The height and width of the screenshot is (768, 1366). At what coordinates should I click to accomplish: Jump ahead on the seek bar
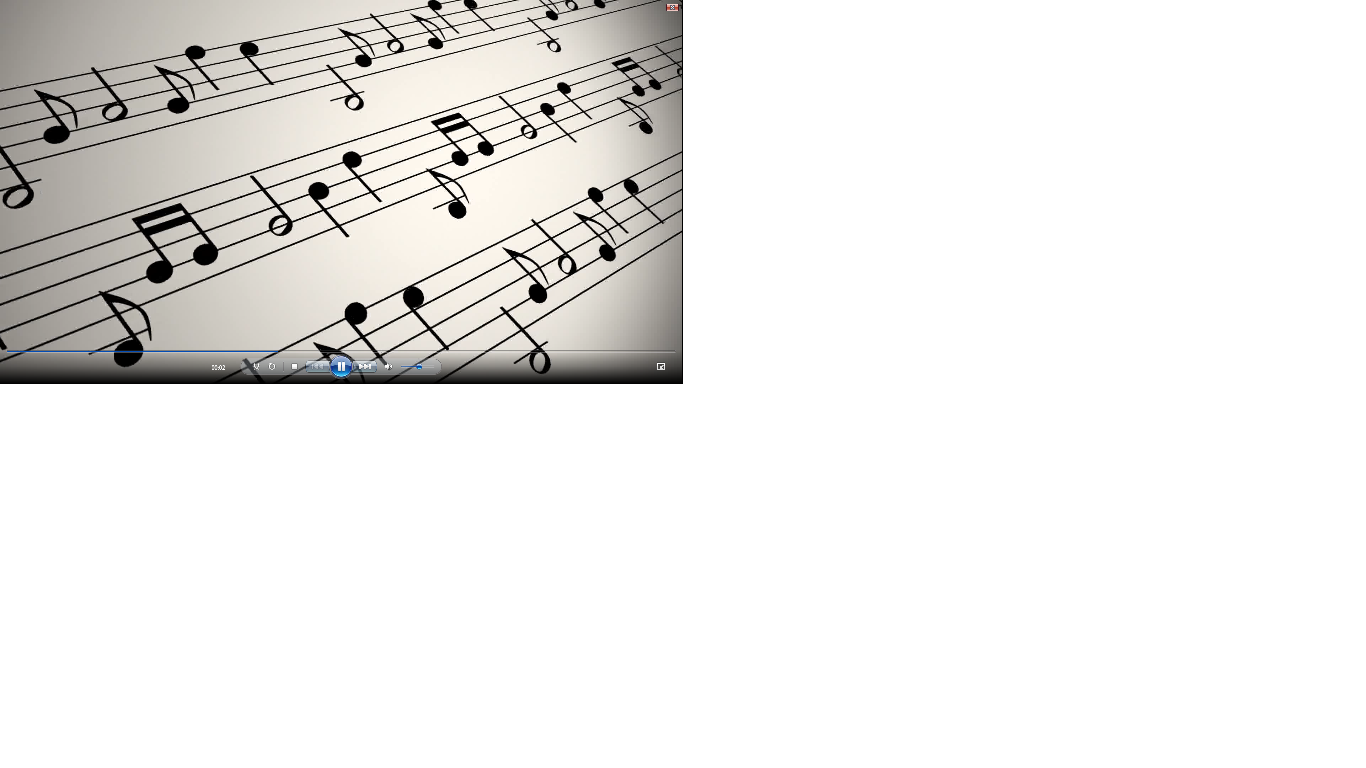click(450, 352)
